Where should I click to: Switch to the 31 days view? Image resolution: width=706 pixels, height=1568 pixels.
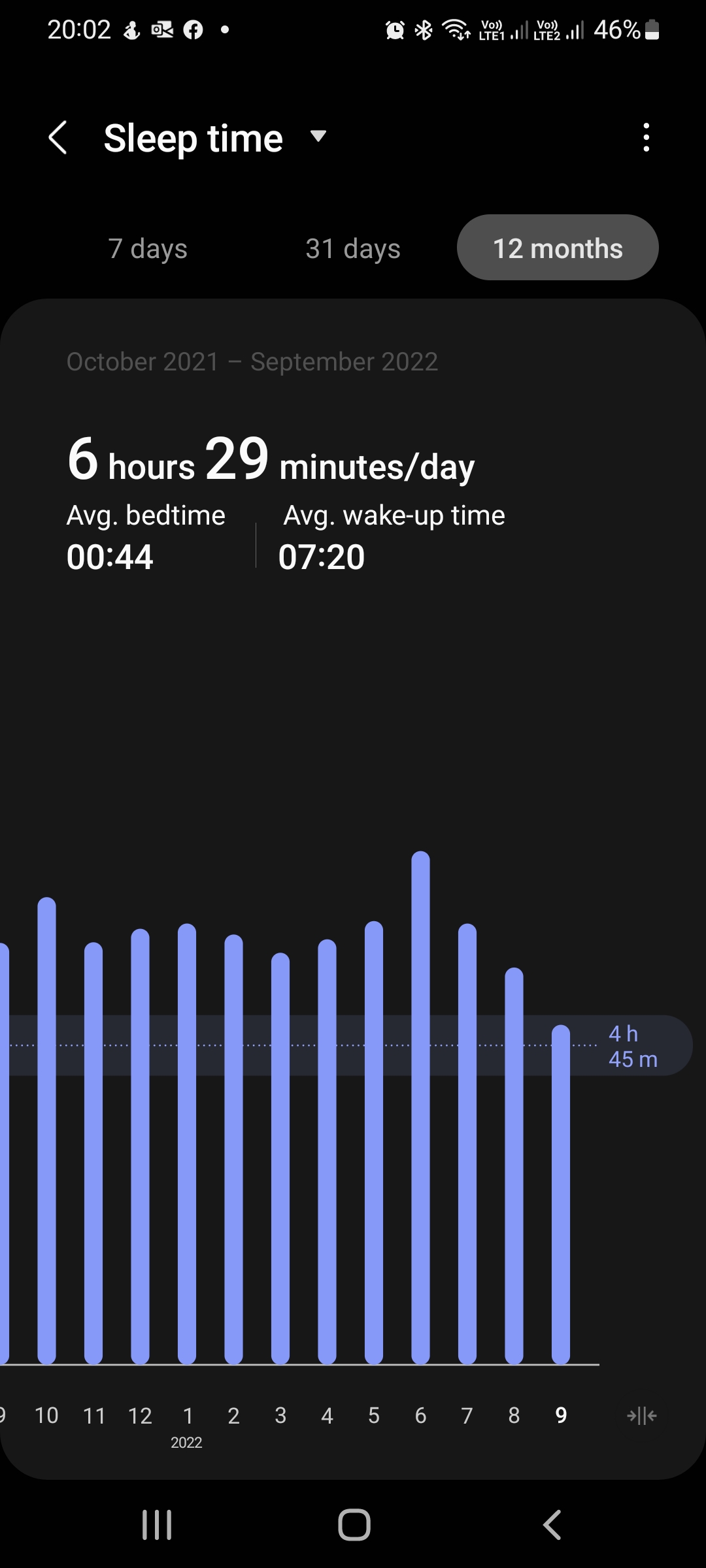(353, 249)
